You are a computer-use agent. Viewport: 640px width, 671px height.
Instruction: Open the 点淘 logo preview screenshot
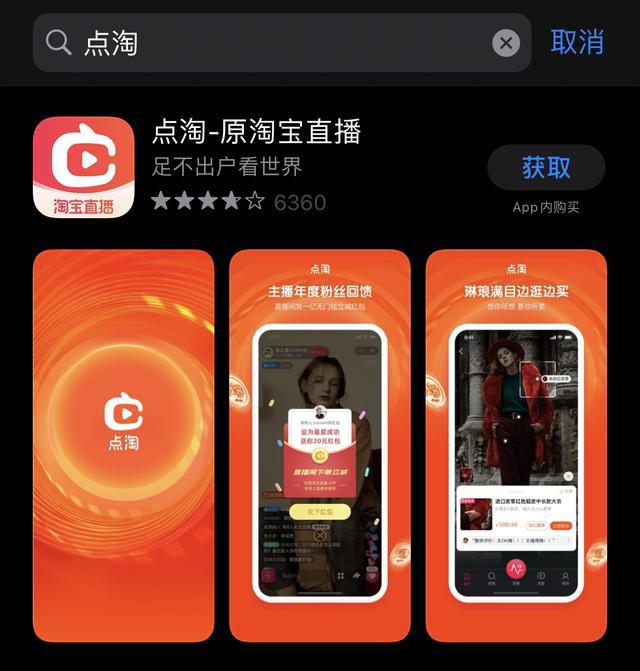click(x=124, y=445)
